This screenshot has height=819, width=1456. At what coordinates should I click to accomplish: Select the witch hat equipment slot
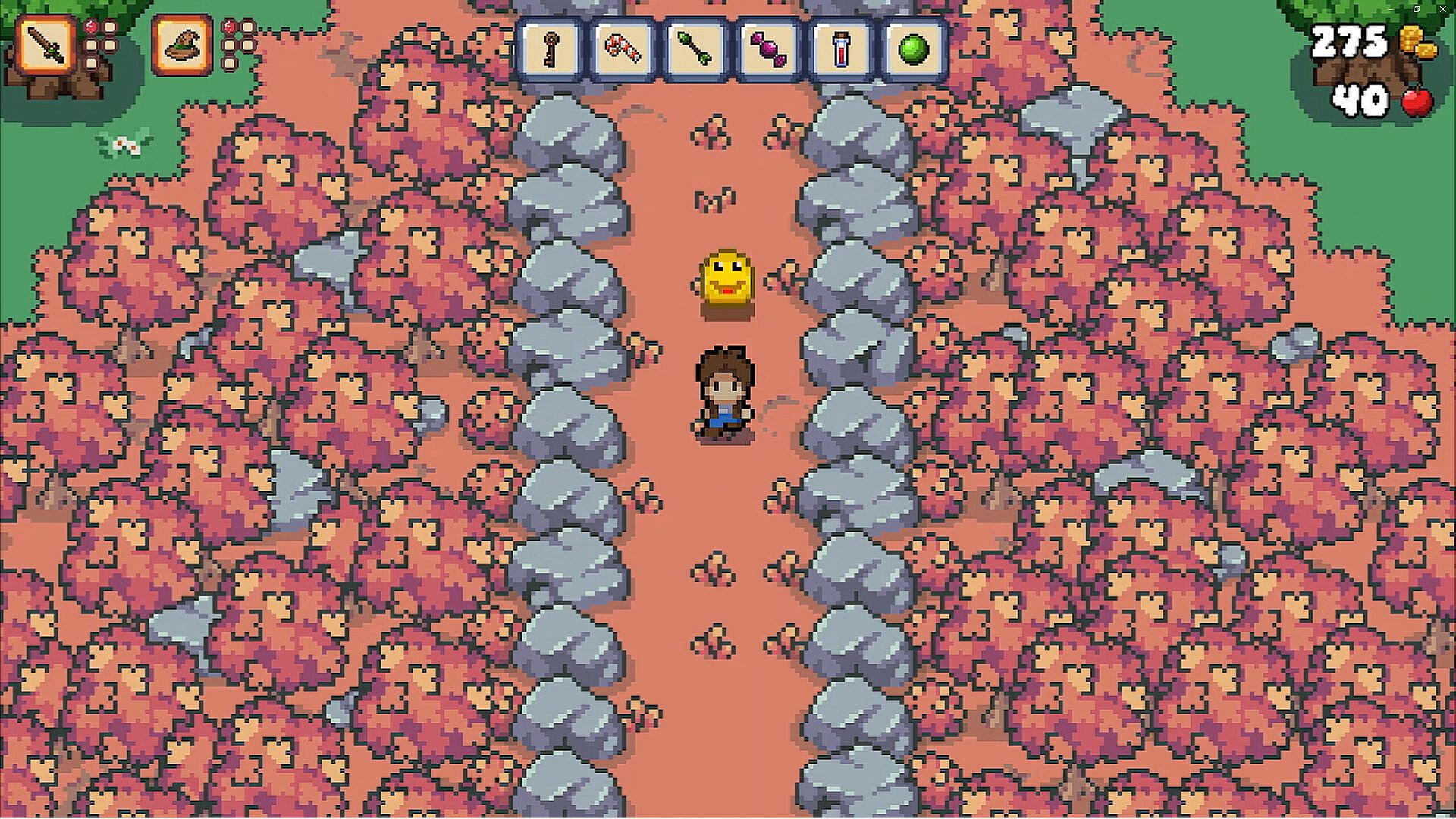point(182,45)
